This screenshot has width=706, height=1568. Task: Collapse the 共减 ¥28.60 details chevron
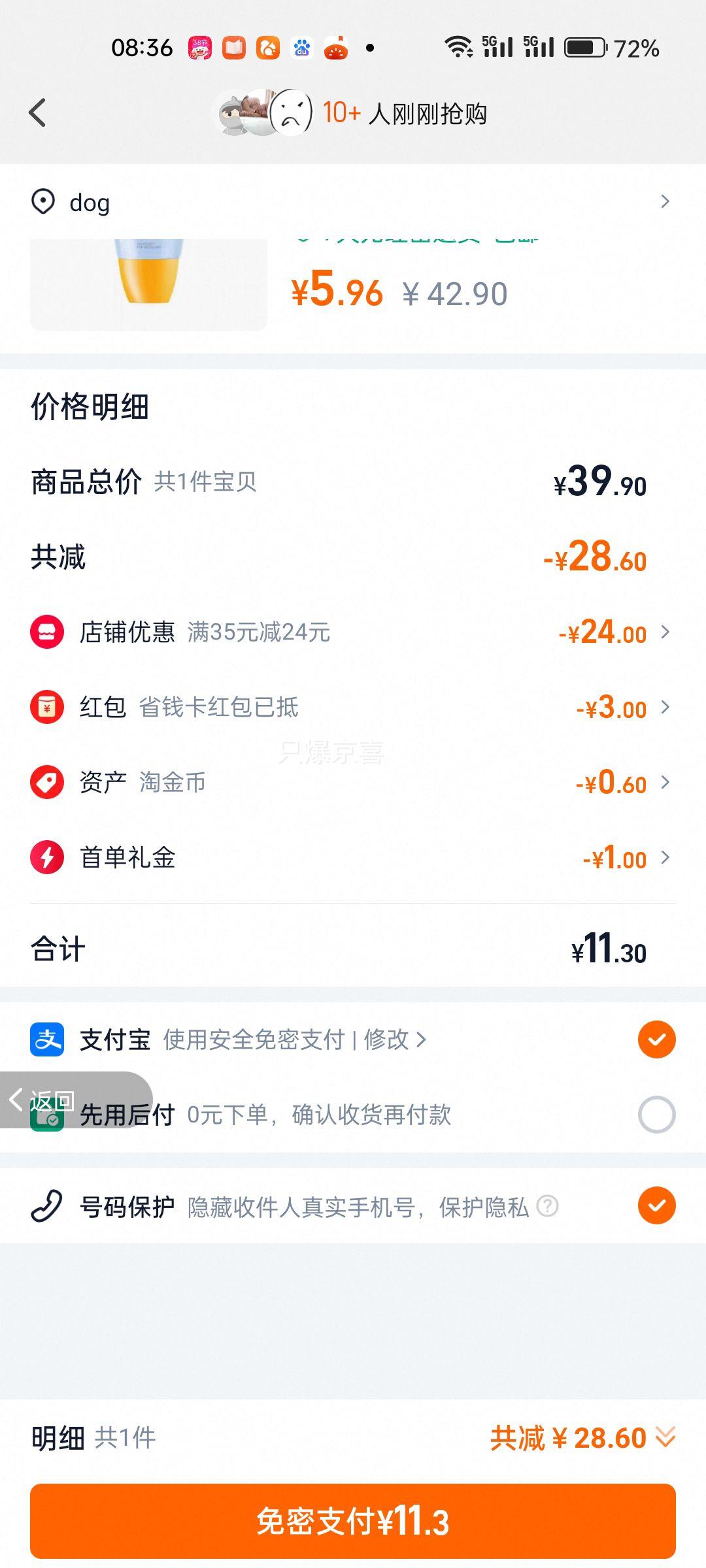665,1437
